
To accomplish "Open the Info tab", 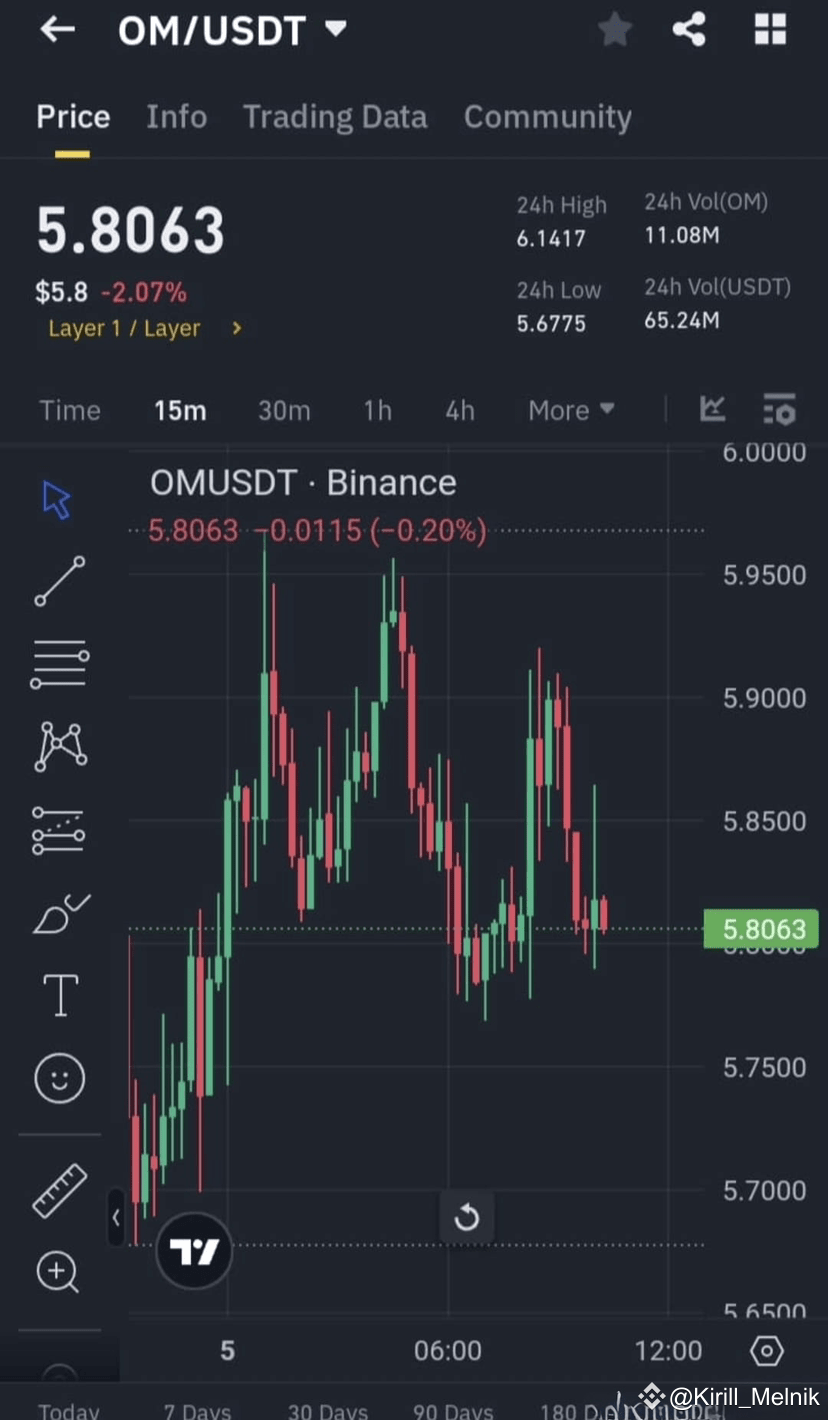I will [x=176, y=117].
